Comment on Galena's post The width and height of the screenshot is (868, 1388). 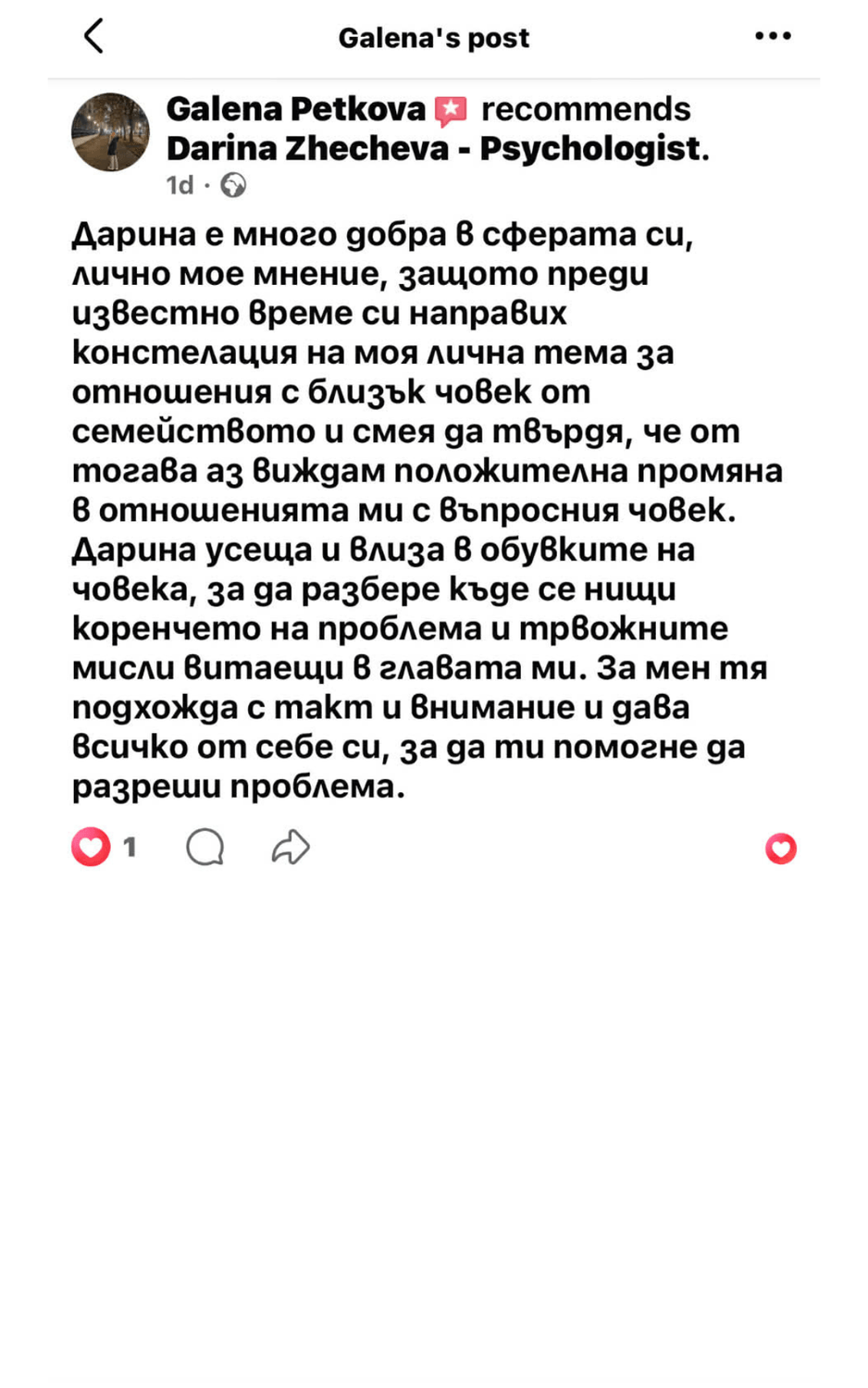pyautogui.click(x=205, y=847)
